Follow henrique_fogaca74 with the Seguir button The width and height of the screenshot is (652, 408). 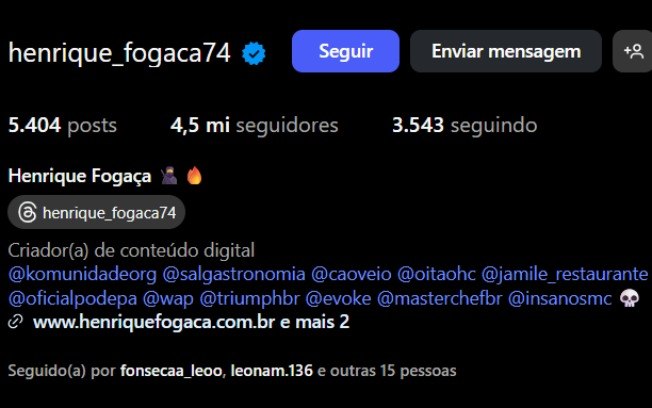point(345,51)
